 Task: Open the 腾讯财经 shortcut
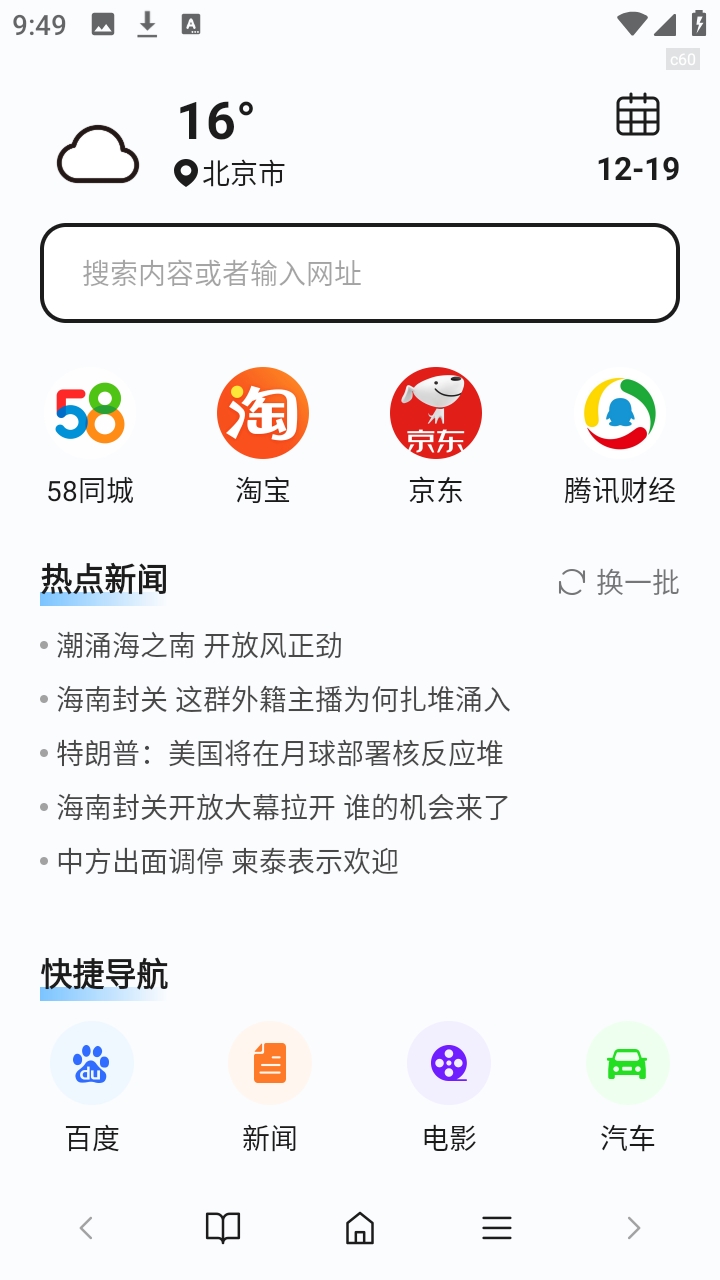coord(619,435)
